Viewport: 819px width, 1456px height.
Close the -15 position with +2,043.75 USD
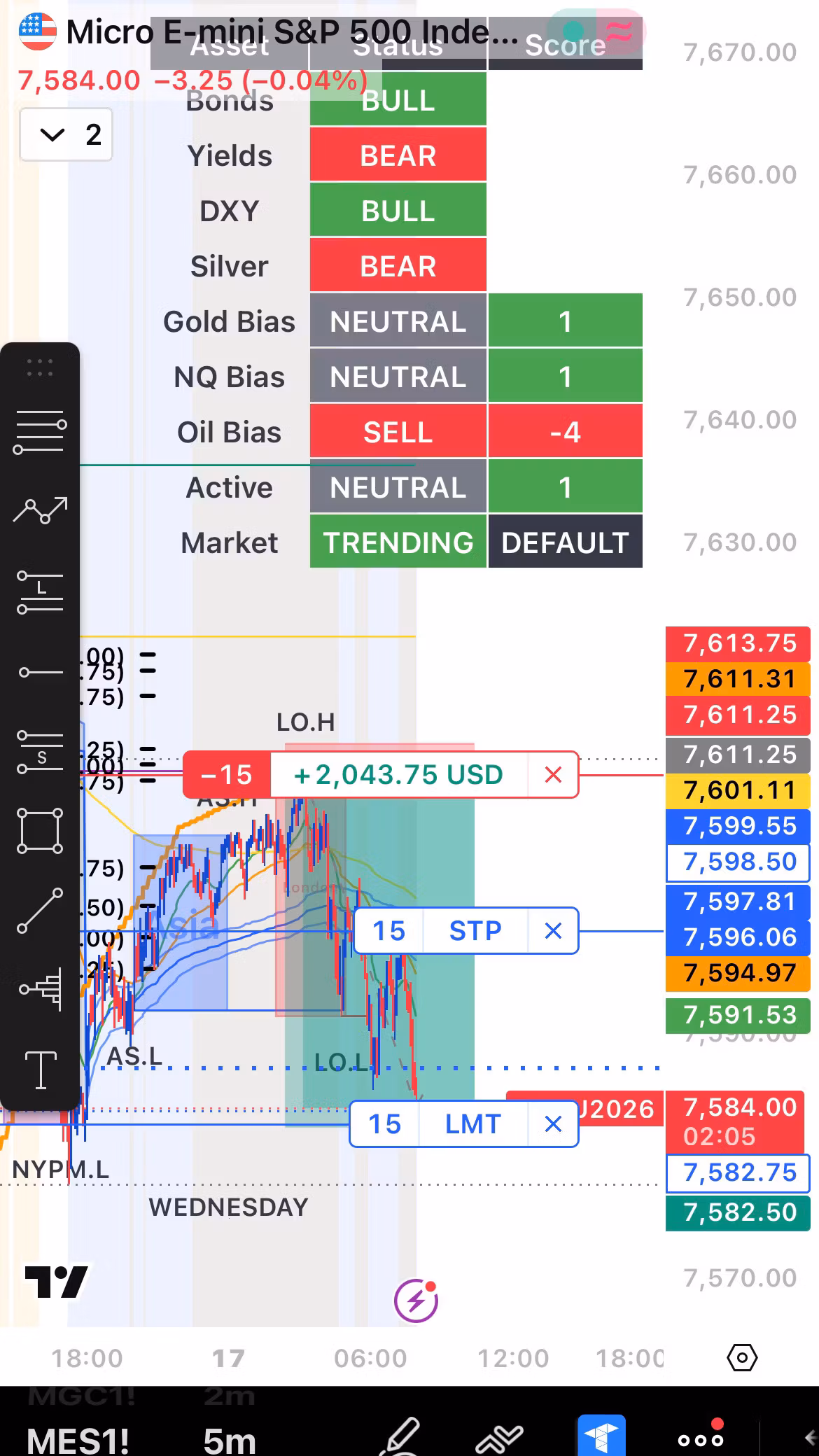coord(553,775)
